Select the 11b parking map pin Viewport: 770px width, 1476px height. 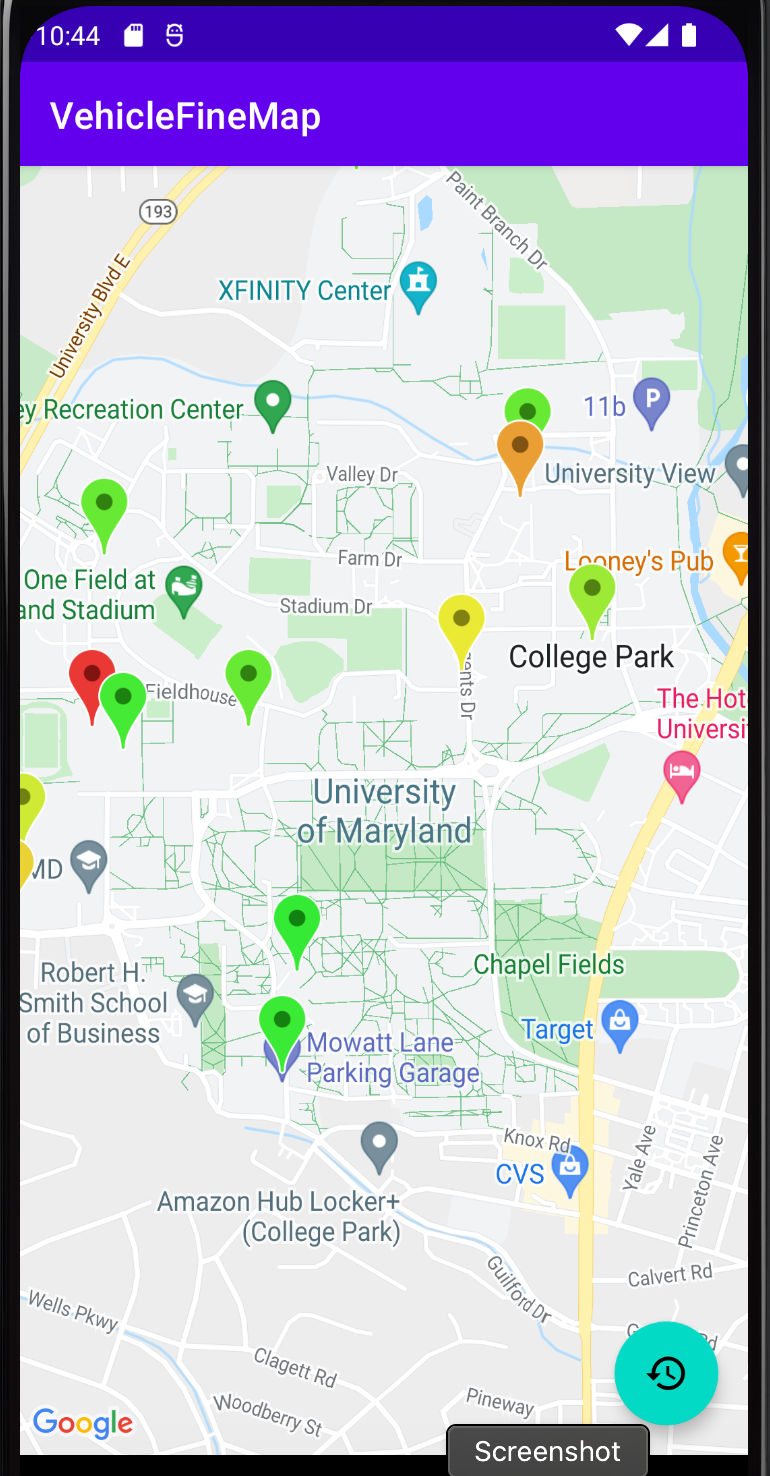[x=652, y=401]
